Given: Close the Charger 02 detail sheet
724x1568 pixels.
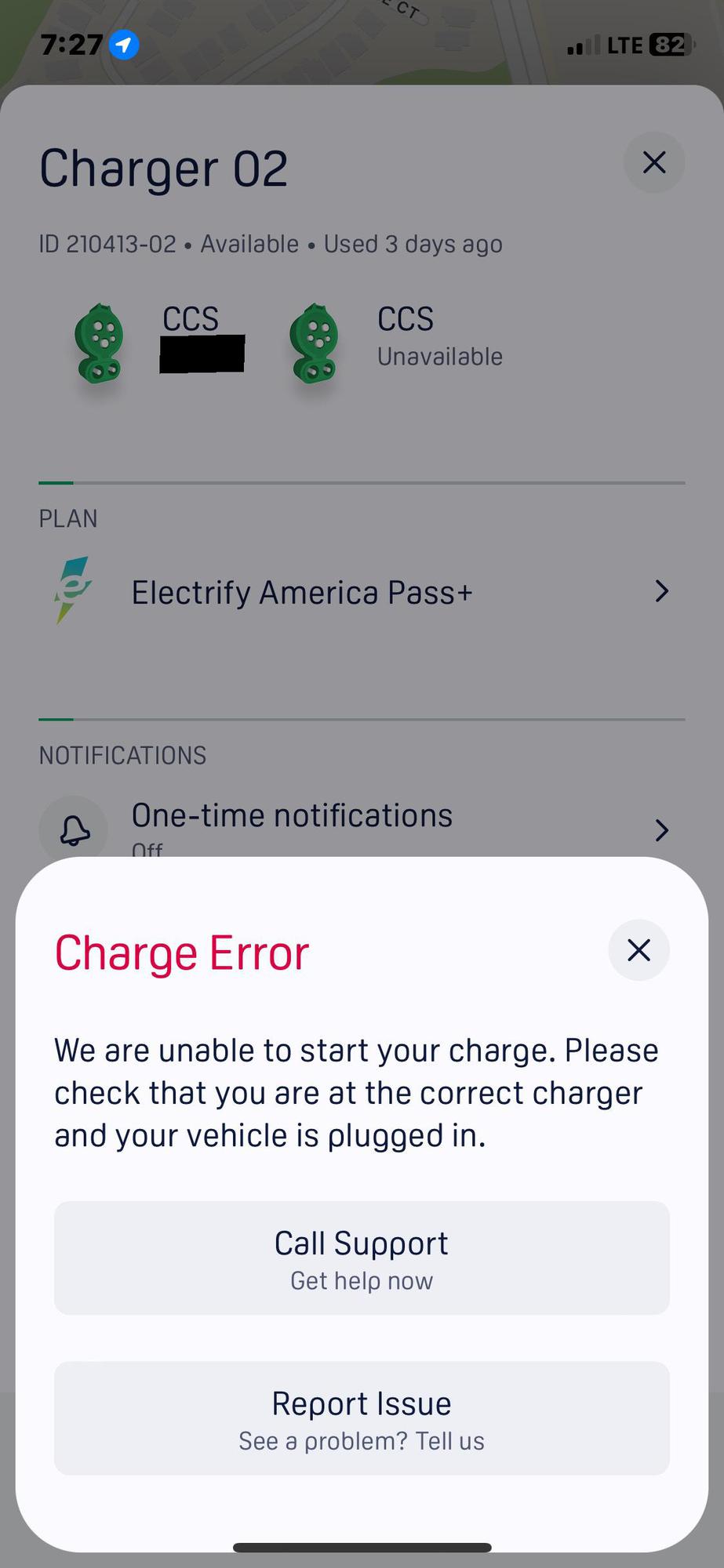Looking at the screenshot, I should coord(654,162).
